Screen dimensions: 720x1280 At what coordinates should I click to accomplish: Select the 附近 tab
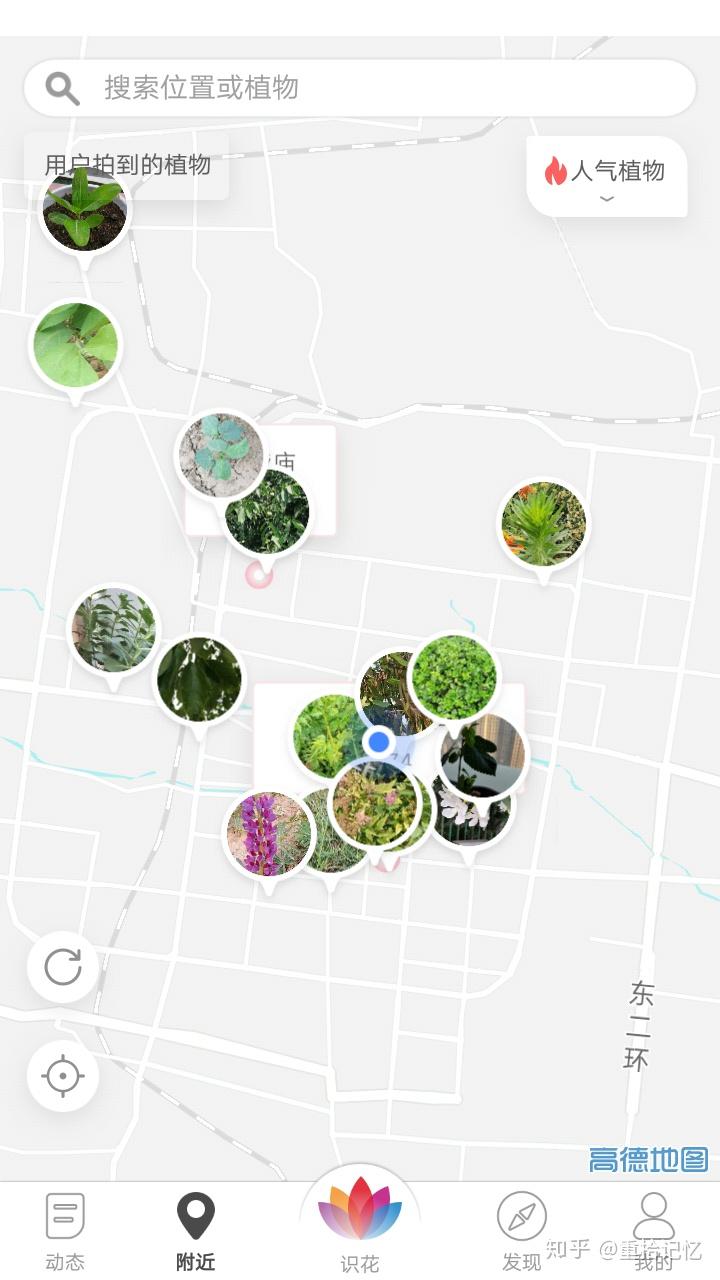(195, 1232)
